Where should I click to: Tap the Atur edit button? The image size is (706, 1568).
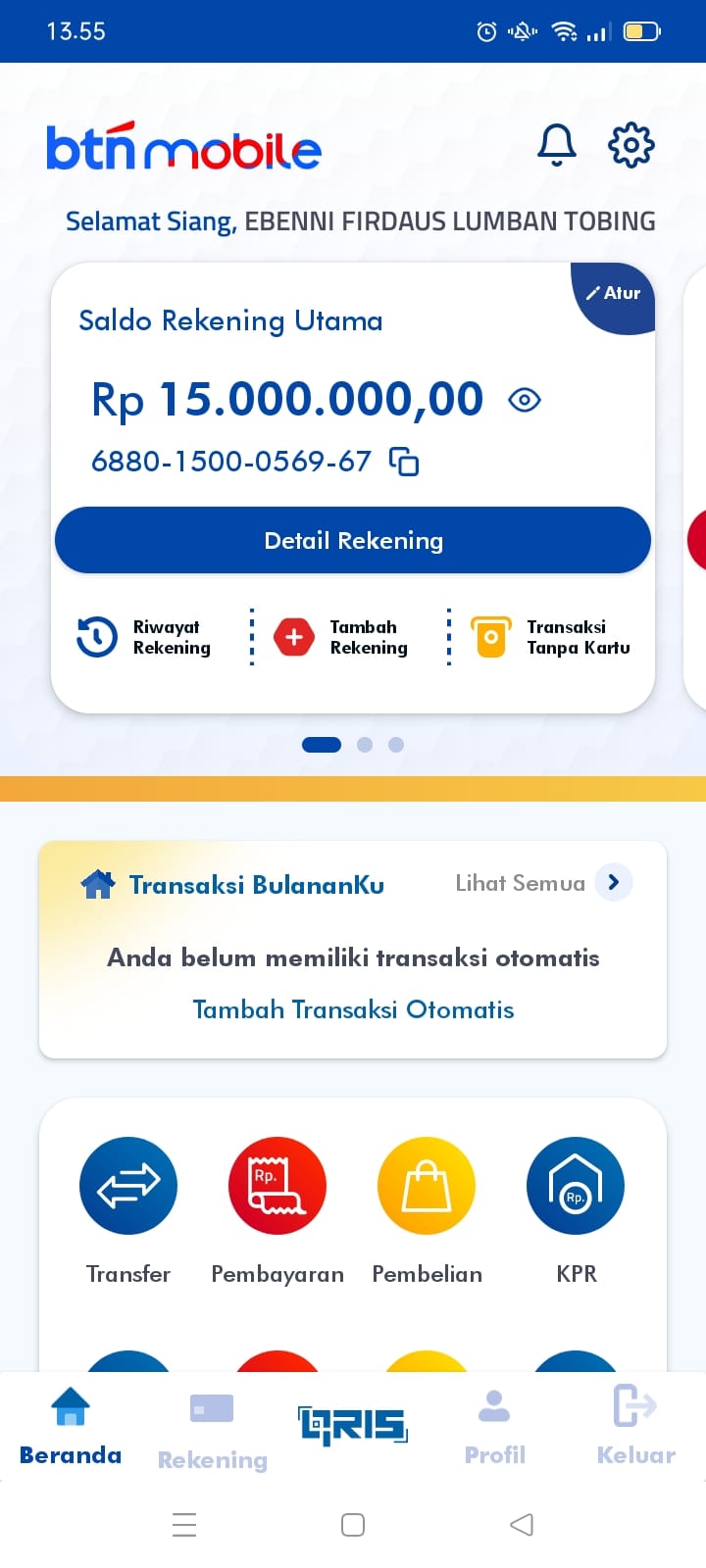tap(615, 294)
